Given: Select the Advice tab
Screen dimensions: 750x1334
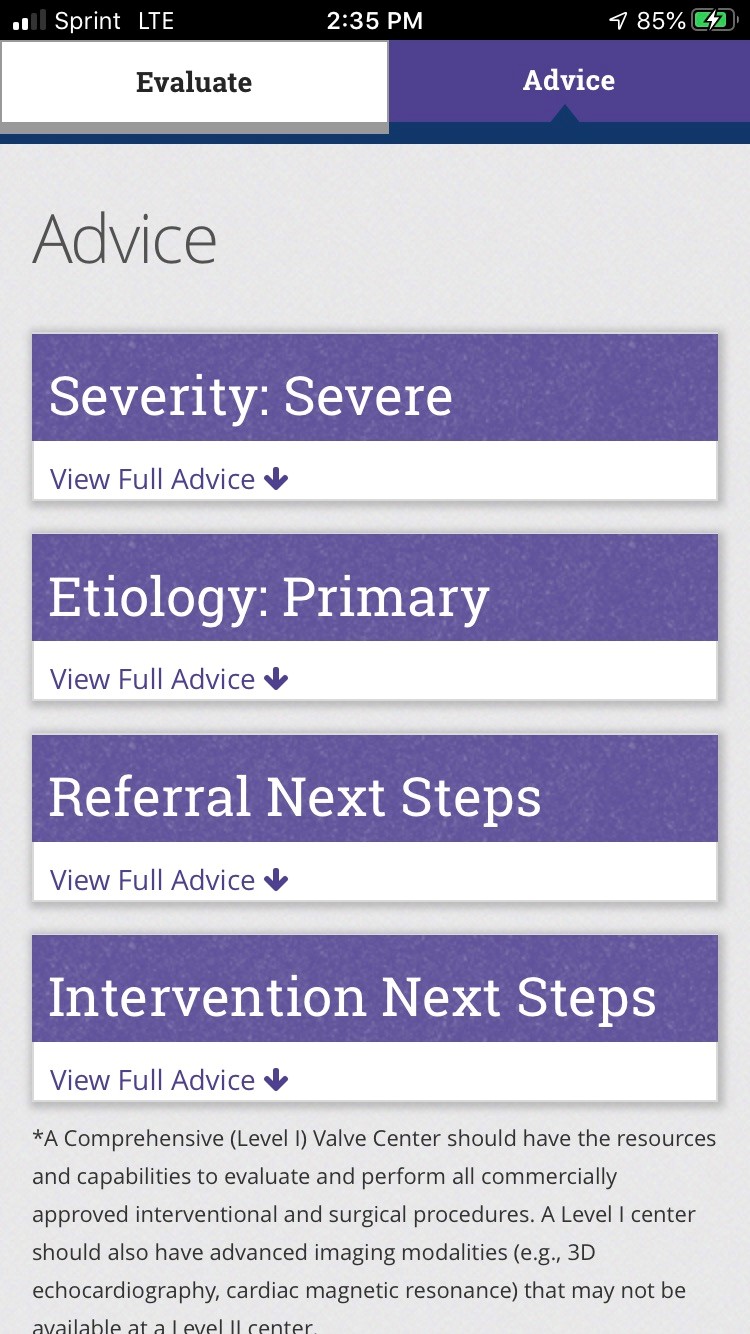Looking at the screenshot, I should [568, 81].
